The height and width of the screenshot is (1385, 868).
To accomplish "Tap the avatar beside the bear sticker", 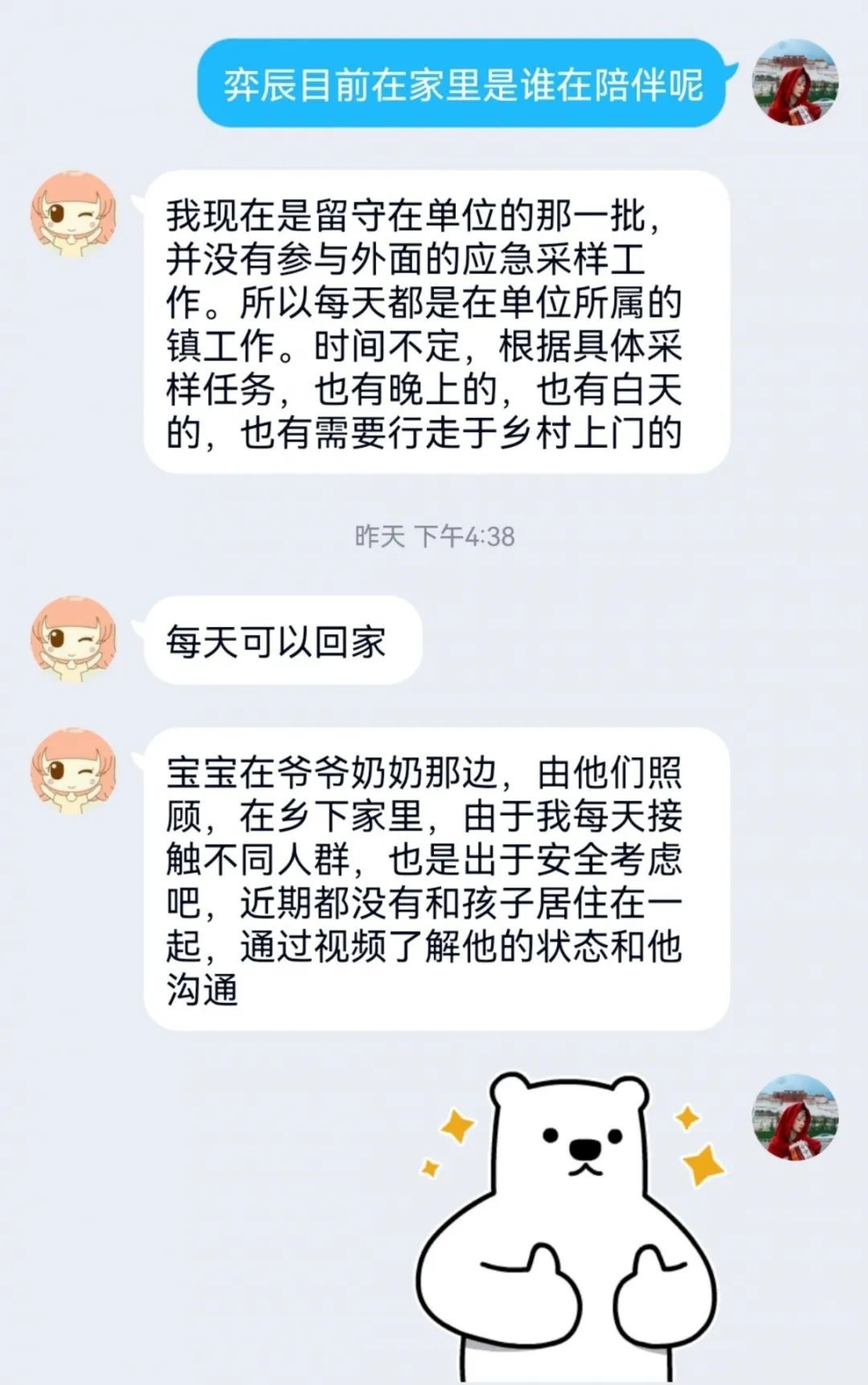I will 794,1118.
